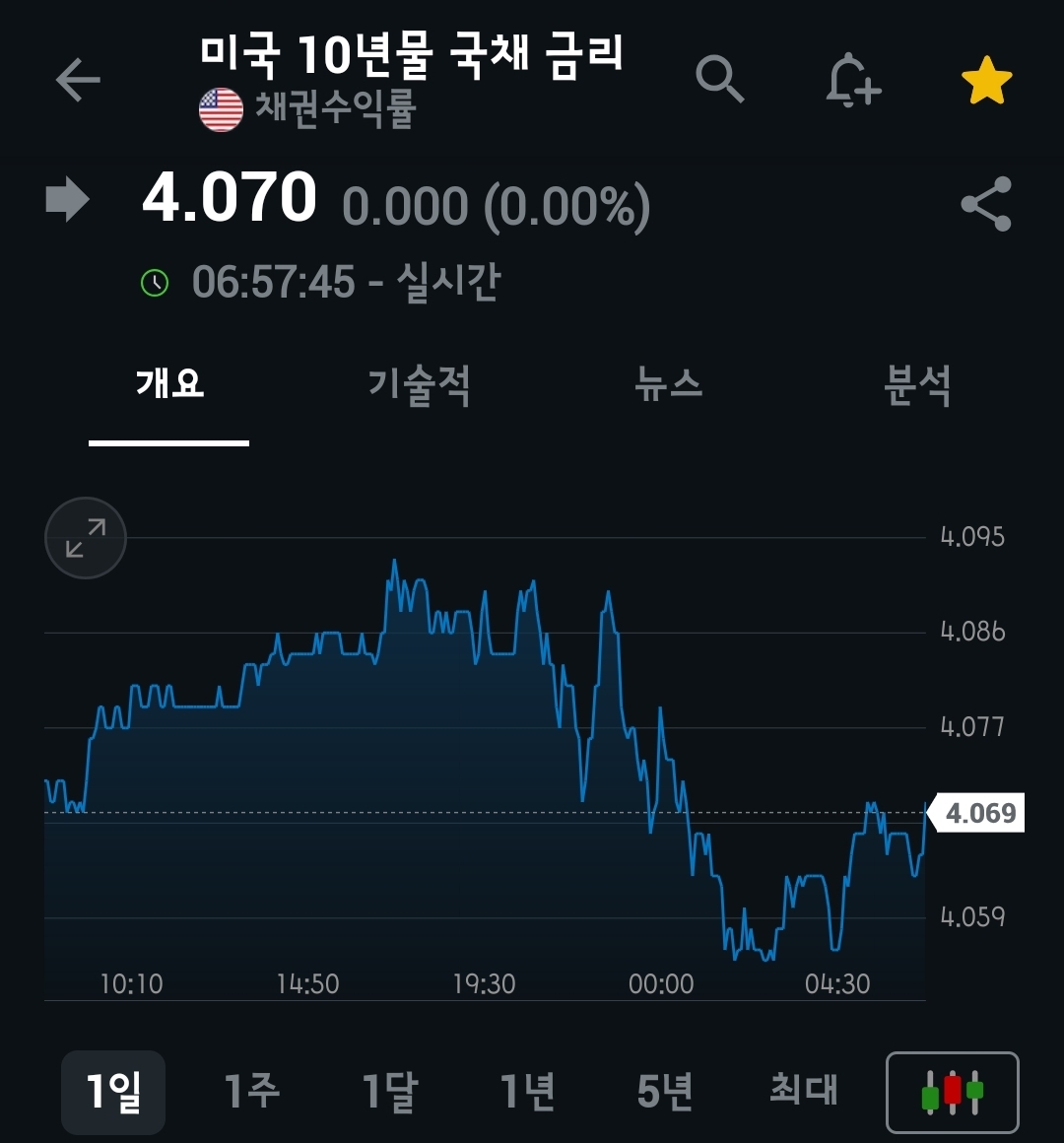View the 5년 chart range
The height and width of the screenshot is (1143, 1064).
(x=665, y=1092)
